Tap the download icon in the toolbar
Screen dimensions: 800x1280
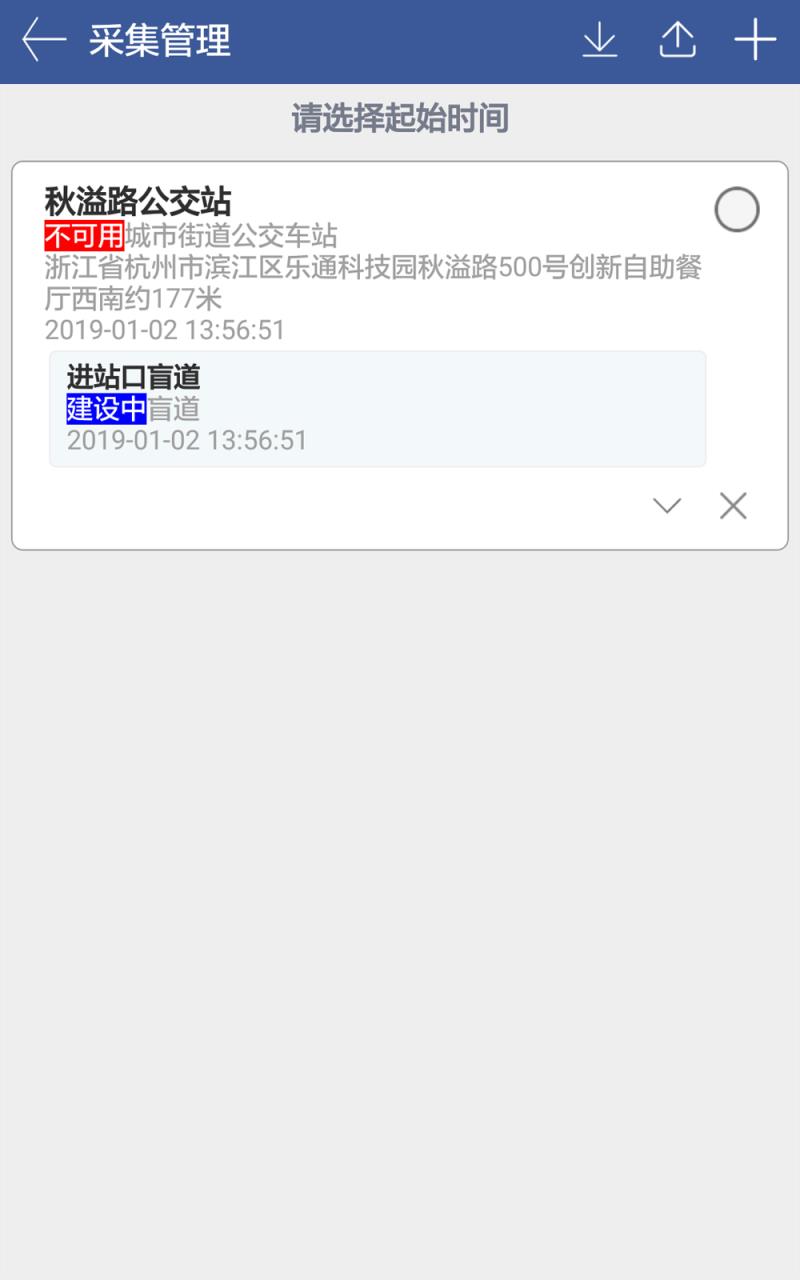click(x=599, y=41)
